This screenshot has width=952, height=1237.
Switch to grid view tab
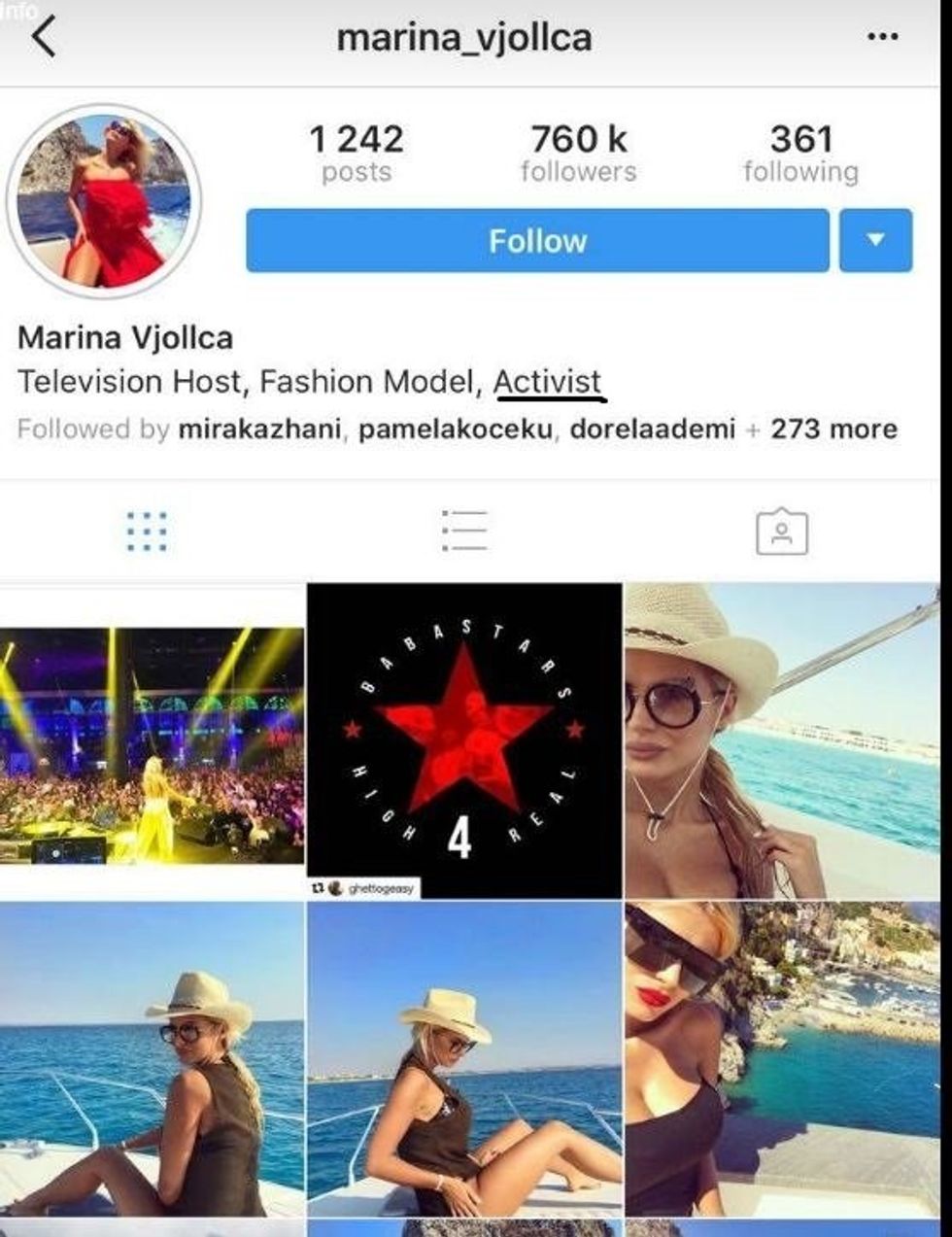[147, 532]
